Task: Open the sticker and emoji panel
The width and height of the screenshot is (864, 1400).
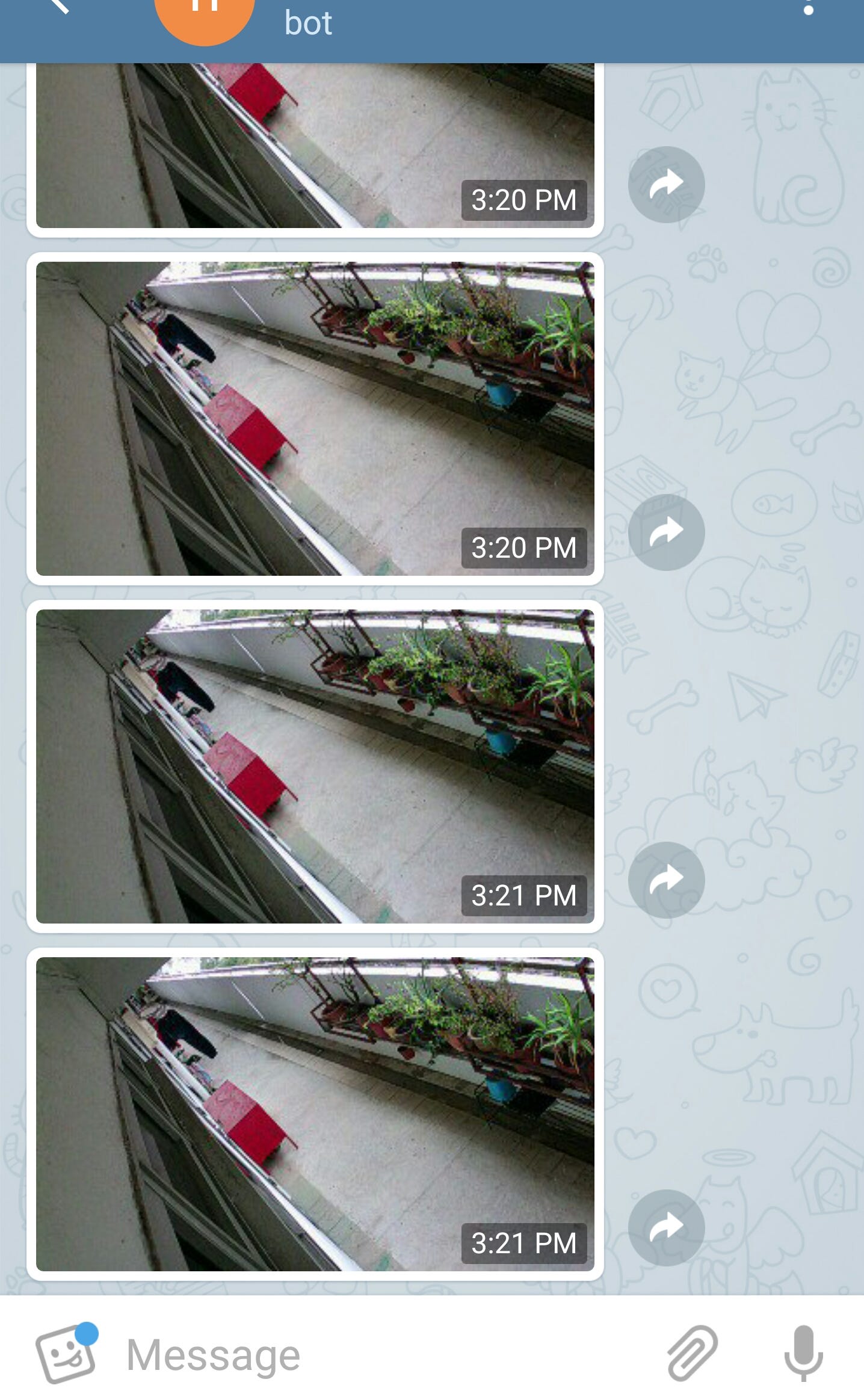Action: 67,1352
